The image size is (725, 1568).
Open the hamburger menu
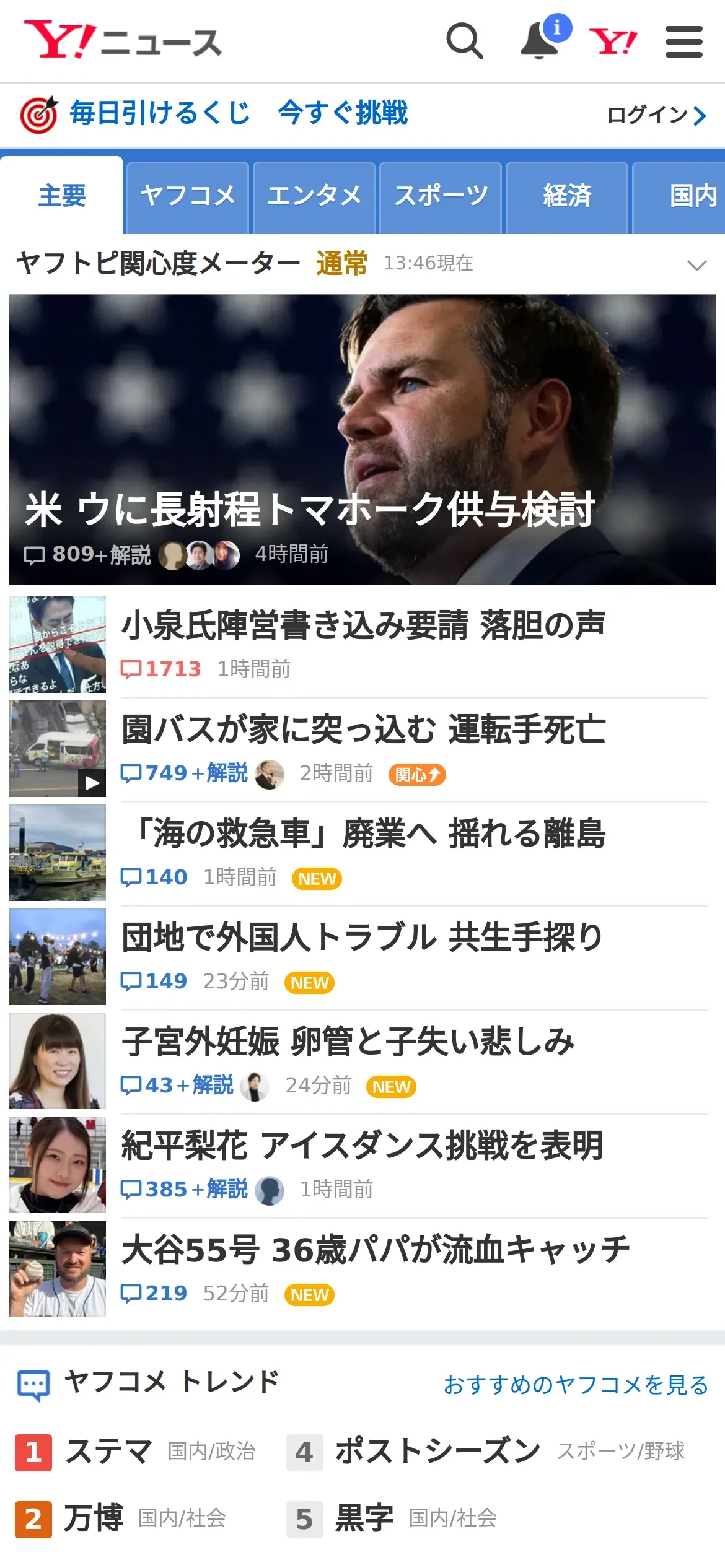point(683,41)
